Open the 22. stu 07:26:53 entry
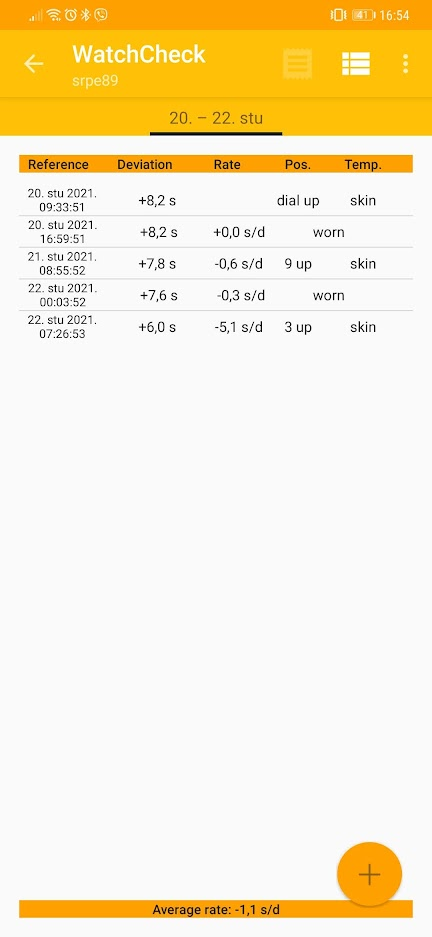The width and height of the screenshot is (432, 937). (216, 327)
